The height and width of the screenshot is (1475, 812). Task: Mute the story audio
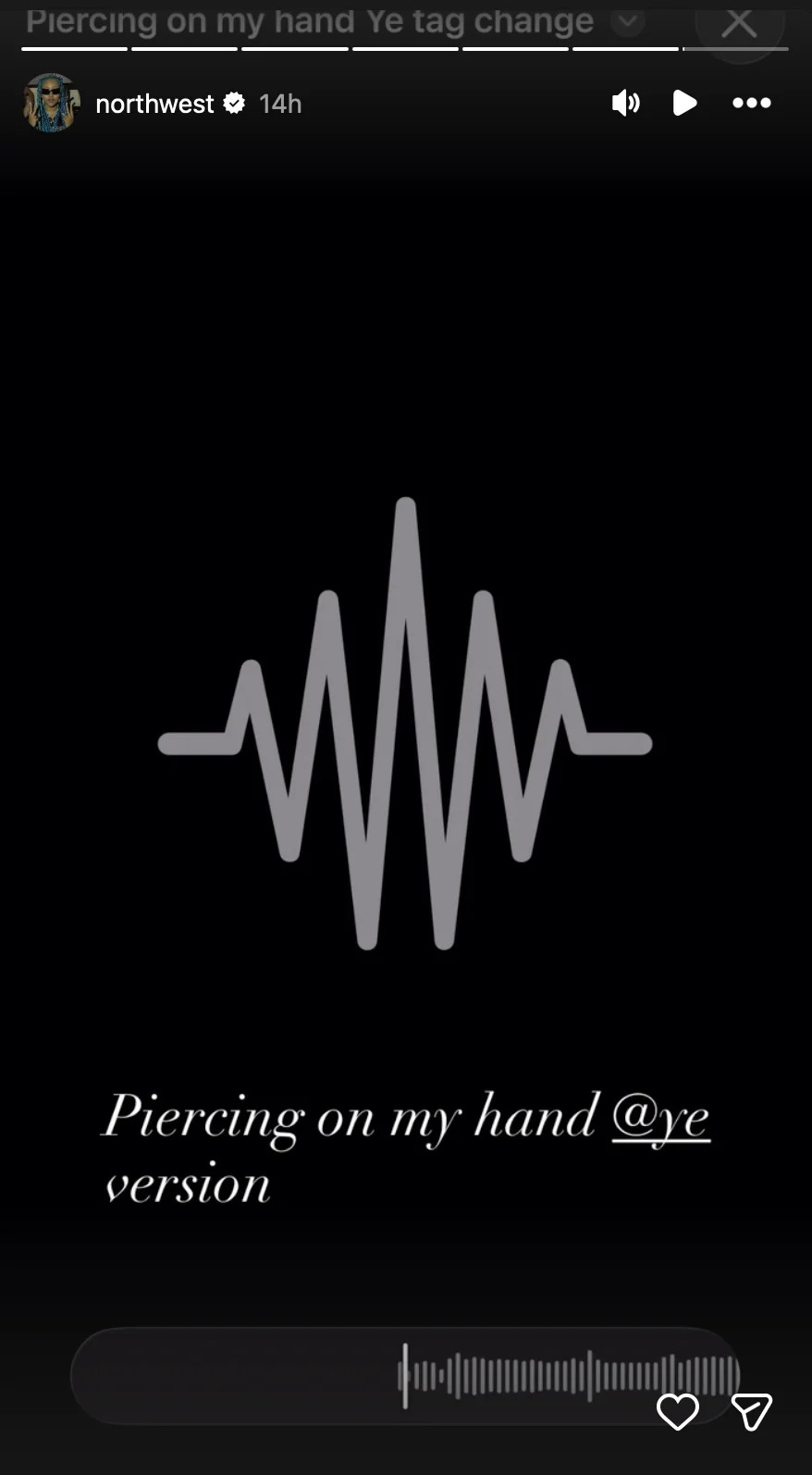click(626, 103)
